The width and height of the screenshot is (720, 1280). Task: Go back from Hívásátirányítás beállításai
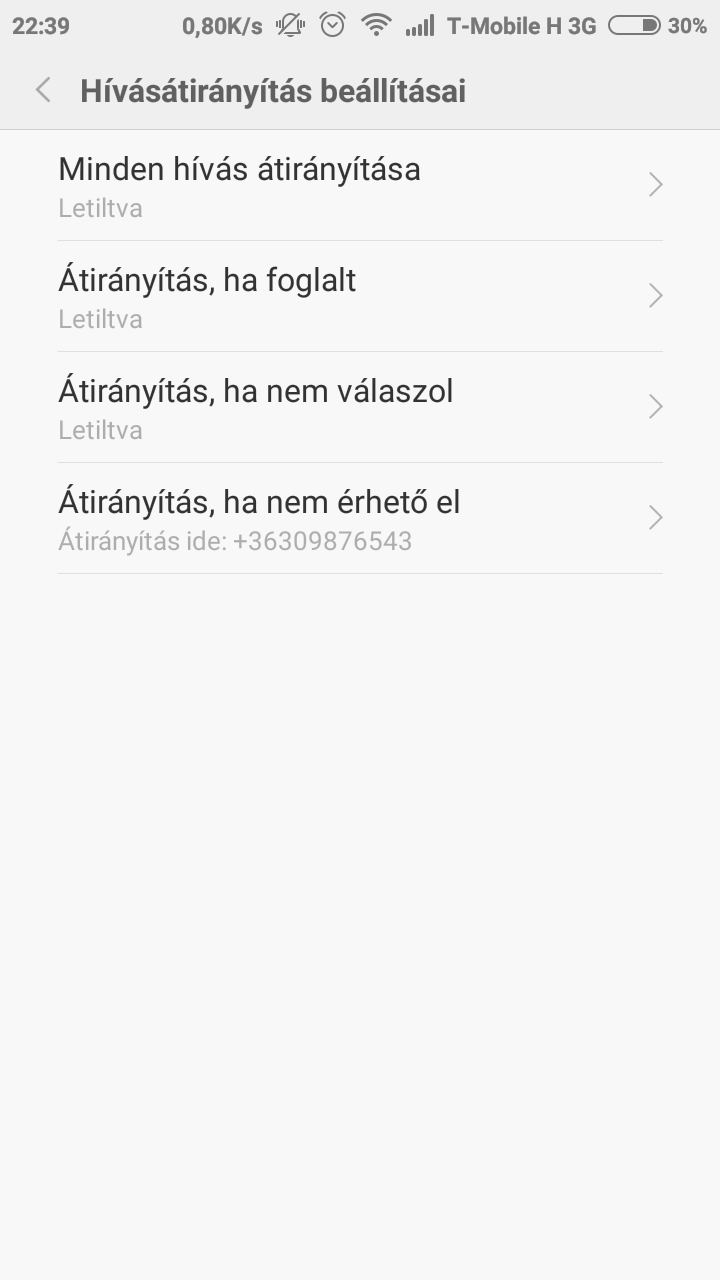coord(43,91)
